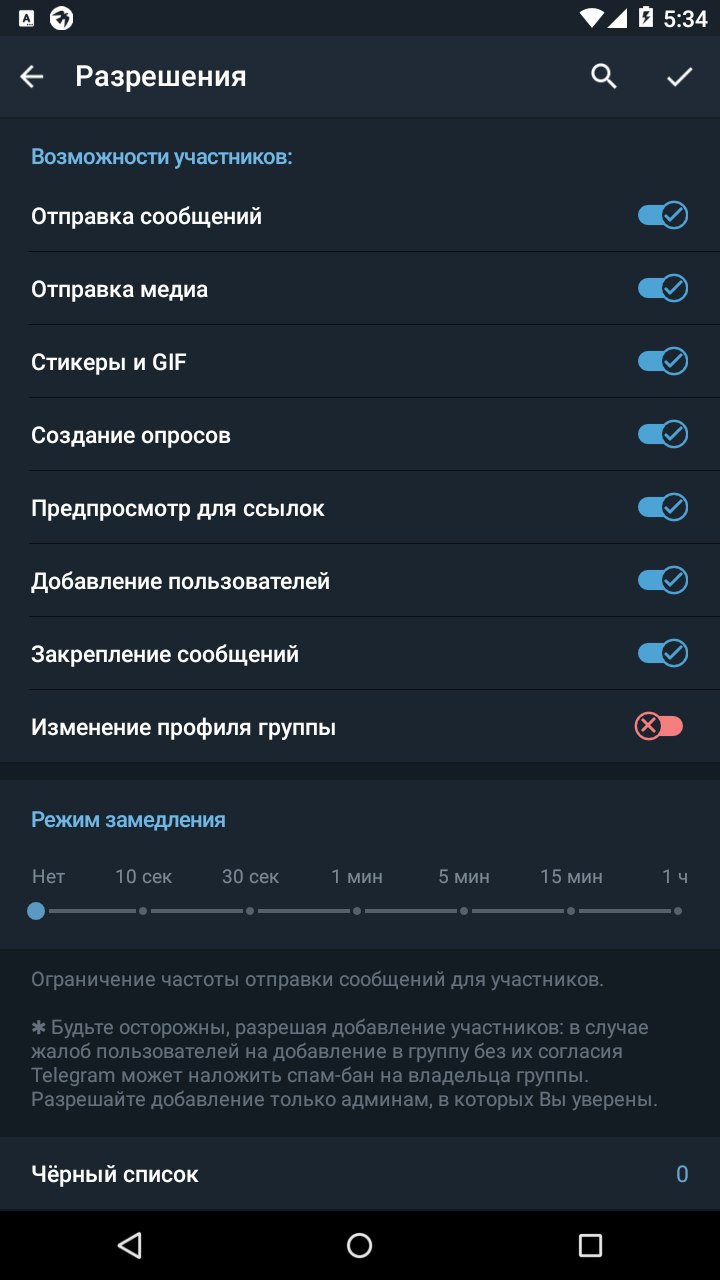Open Чёрный список
Screen dimensions: 720x1280
(360, 1174)
